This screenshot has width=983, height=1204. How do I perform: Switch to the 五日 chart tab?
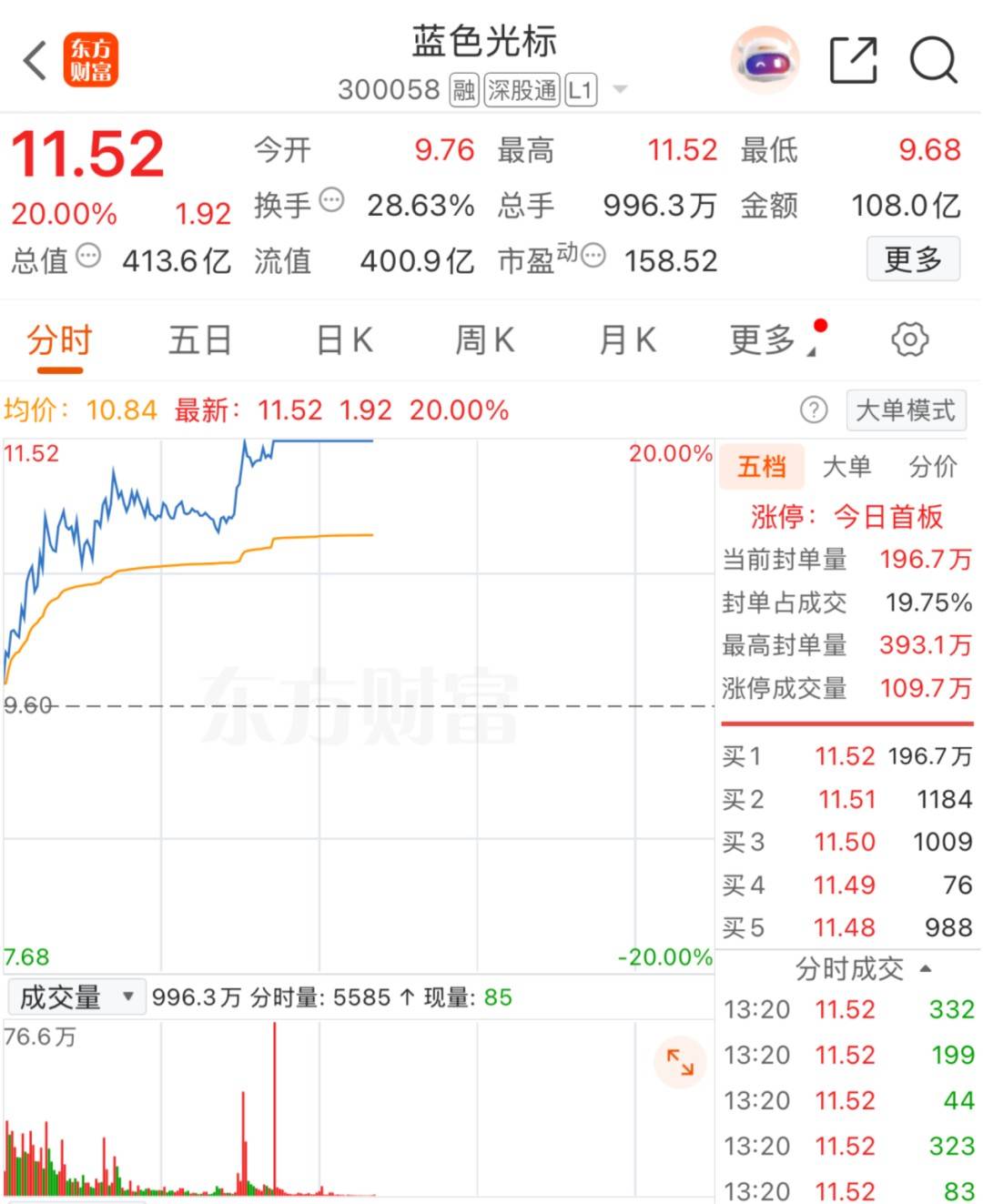point(199,340)
